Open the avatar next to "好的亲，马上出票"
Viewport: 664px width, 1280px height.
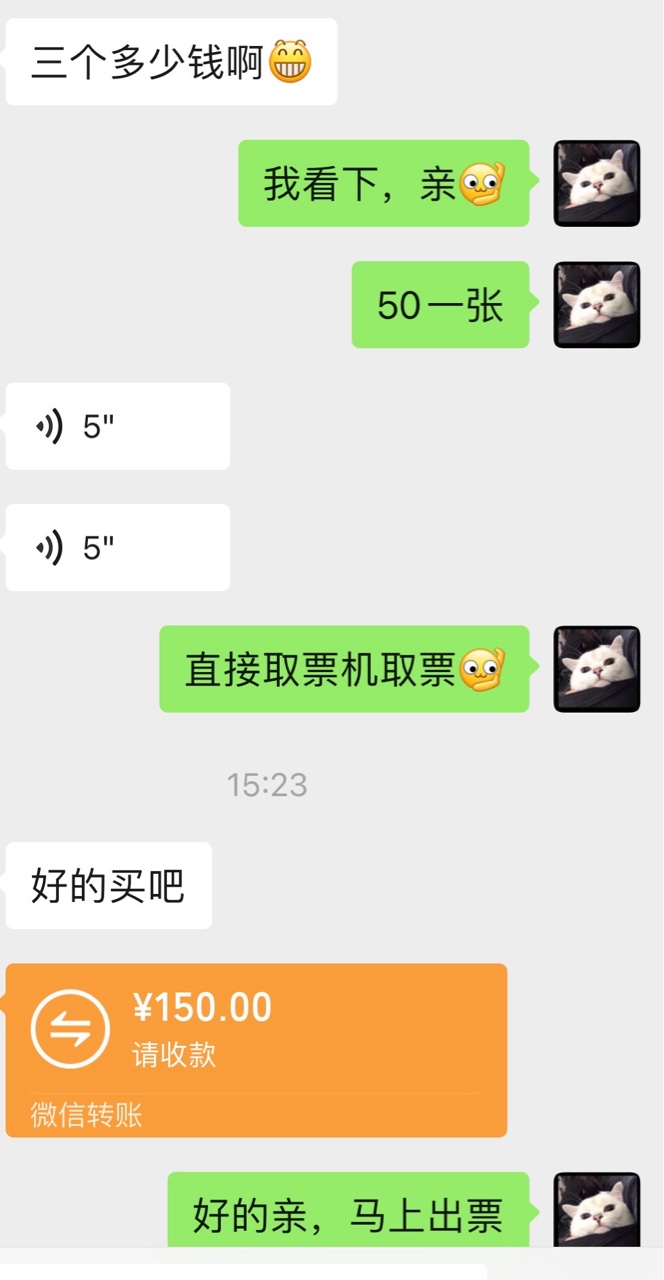point(597,1210)
